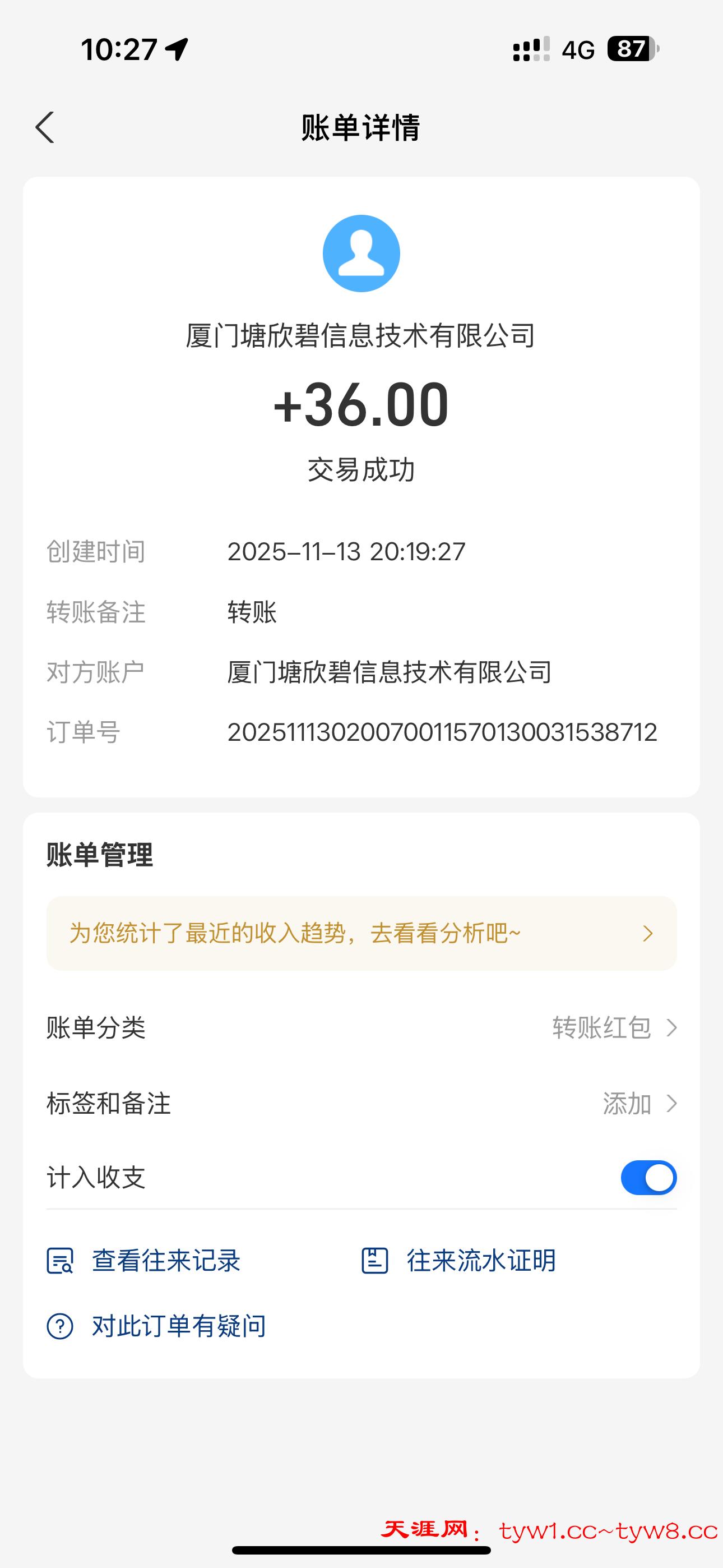Screen dimensions: 723x1568
Task: Open 往来流水证明
Action: click(x=460, y=1261)
